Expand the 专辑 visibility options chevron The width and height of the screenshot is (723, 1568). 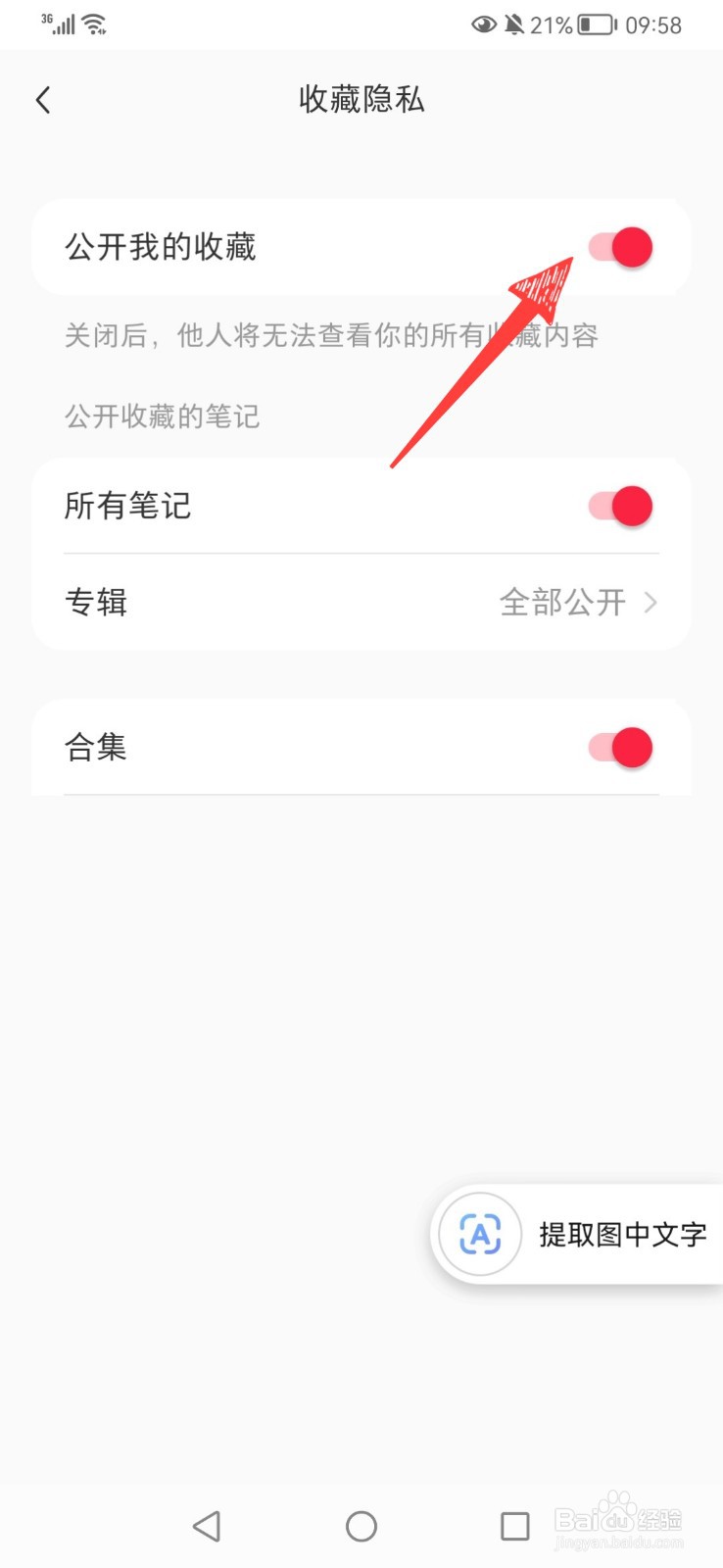point(649,602)
